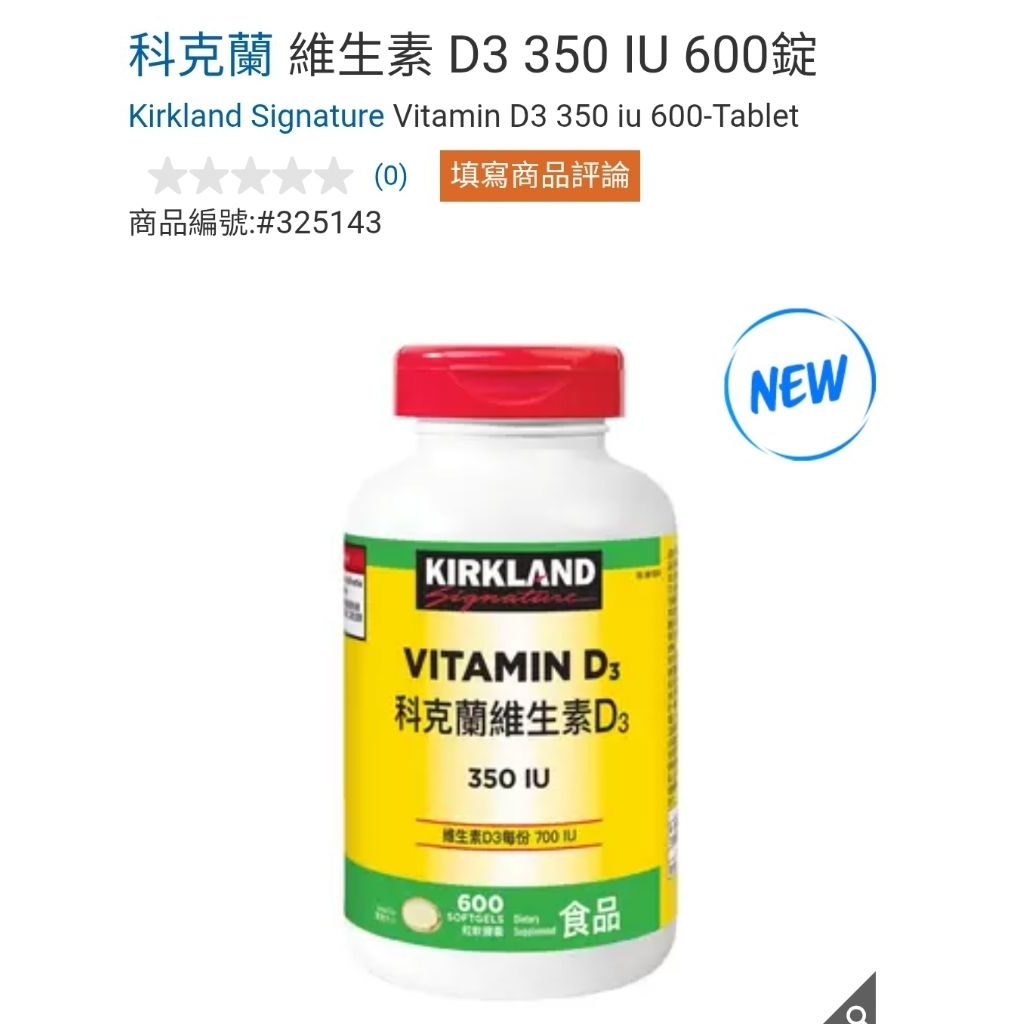The width and height of the screenshot is (1024, 1024).
Task: Open the 科克蘭 brand link
Action: 200,55
